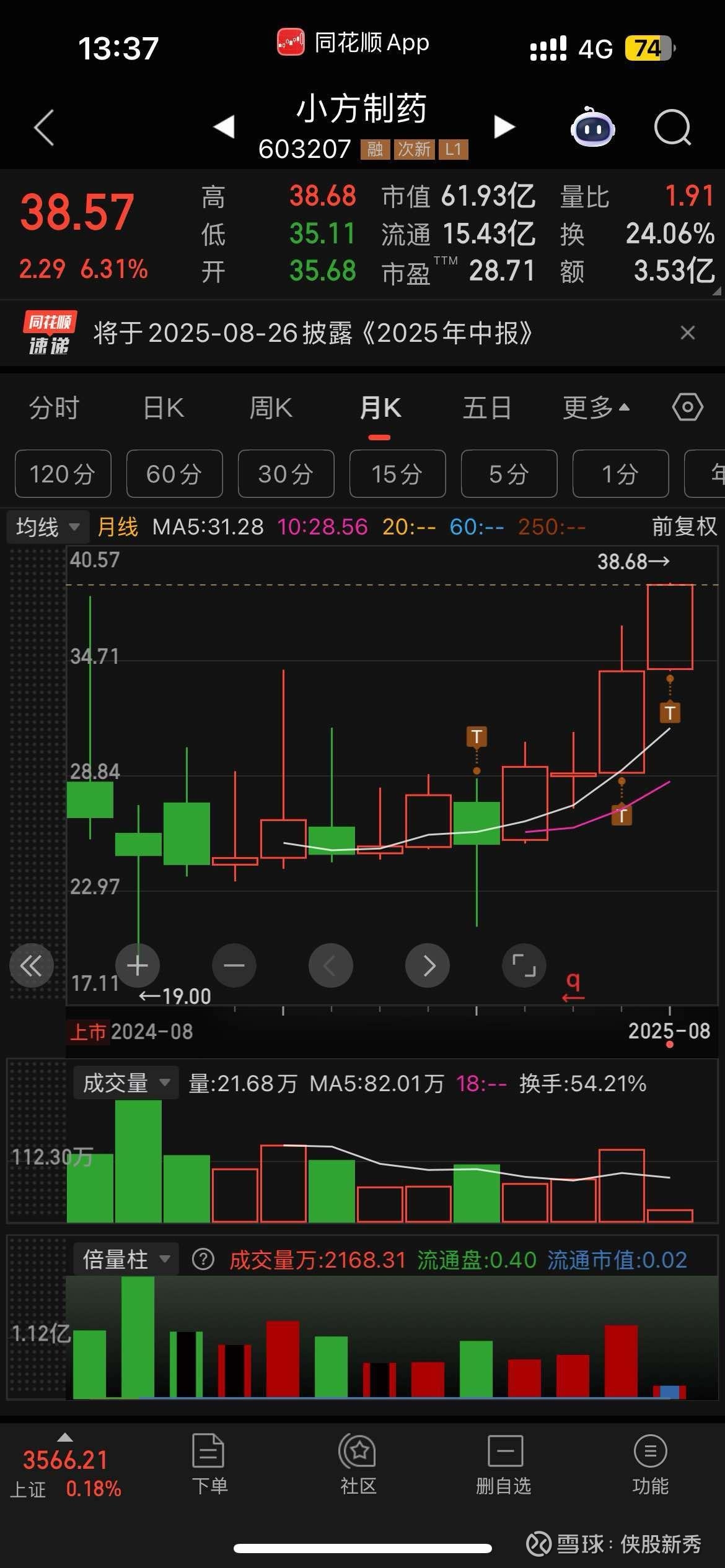725x1568 pixels.
Task: Switch to the next stock with right triangle
Action: tap(504, 126)
